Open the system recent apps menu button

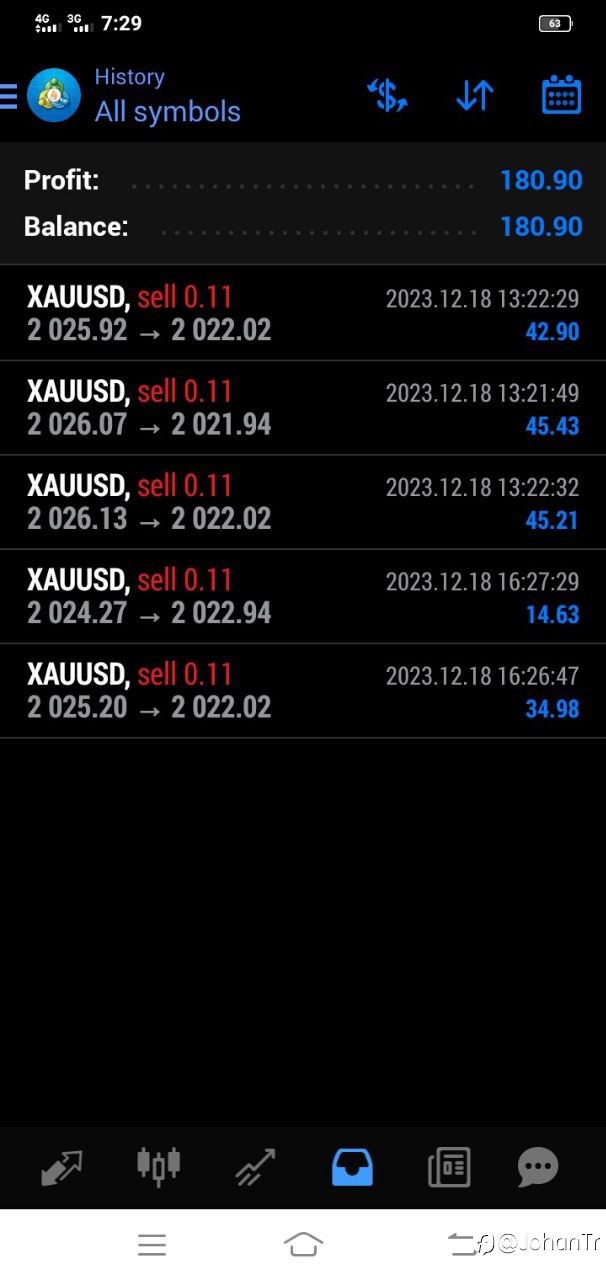pos(152,1245)
